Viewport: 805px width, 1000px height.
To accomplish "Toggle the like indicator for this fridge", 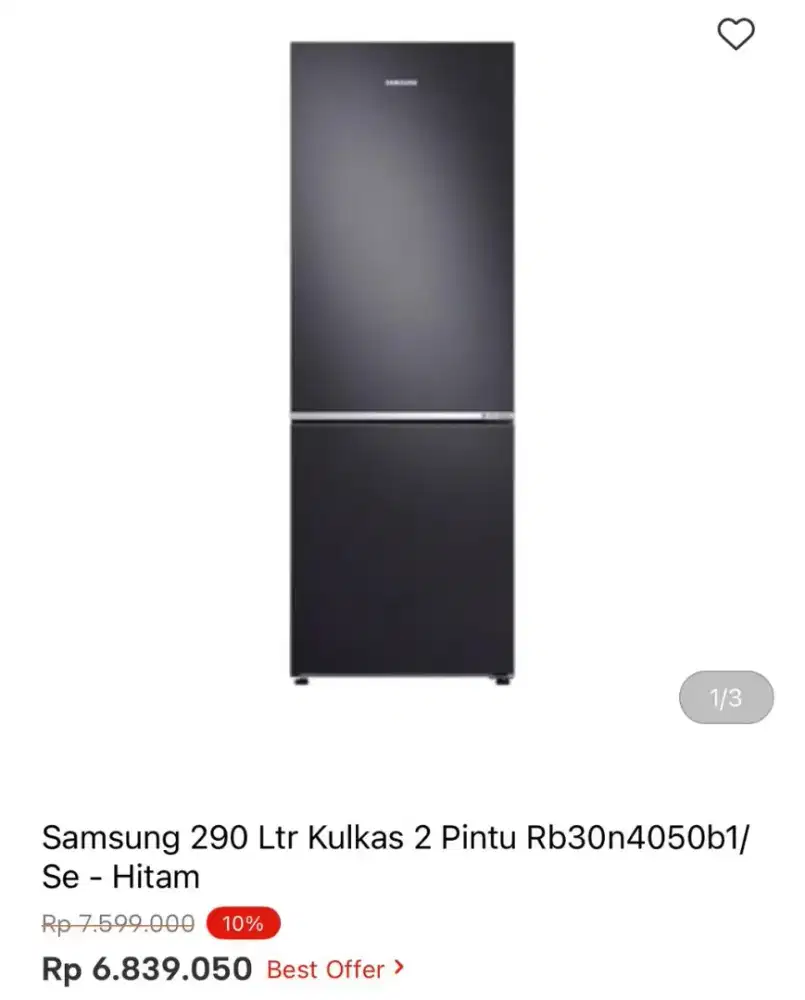I will pos(737,35).
